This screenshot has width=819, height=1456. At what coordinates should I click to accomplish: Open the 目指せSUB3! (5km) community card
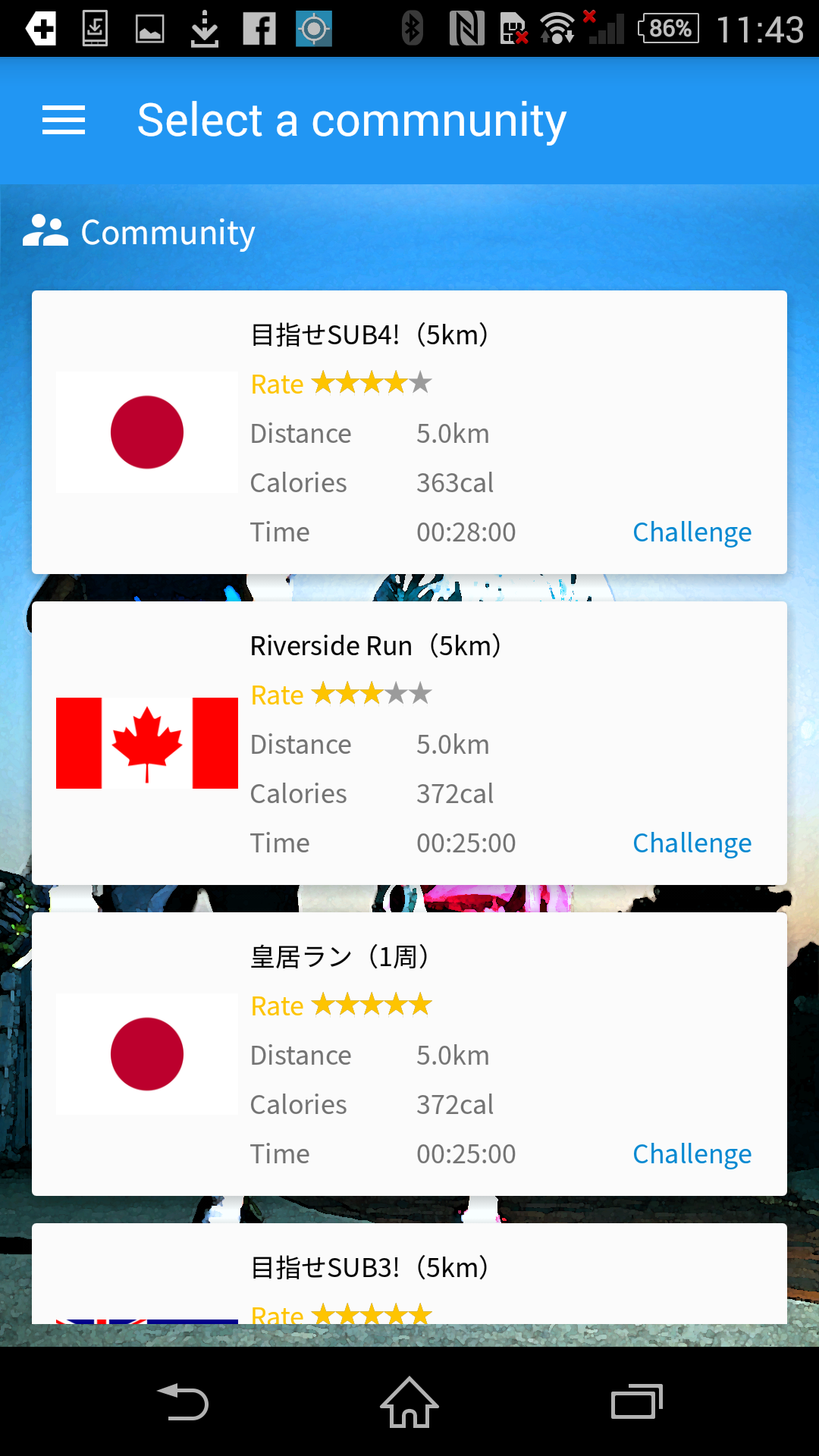[409, 1274]
